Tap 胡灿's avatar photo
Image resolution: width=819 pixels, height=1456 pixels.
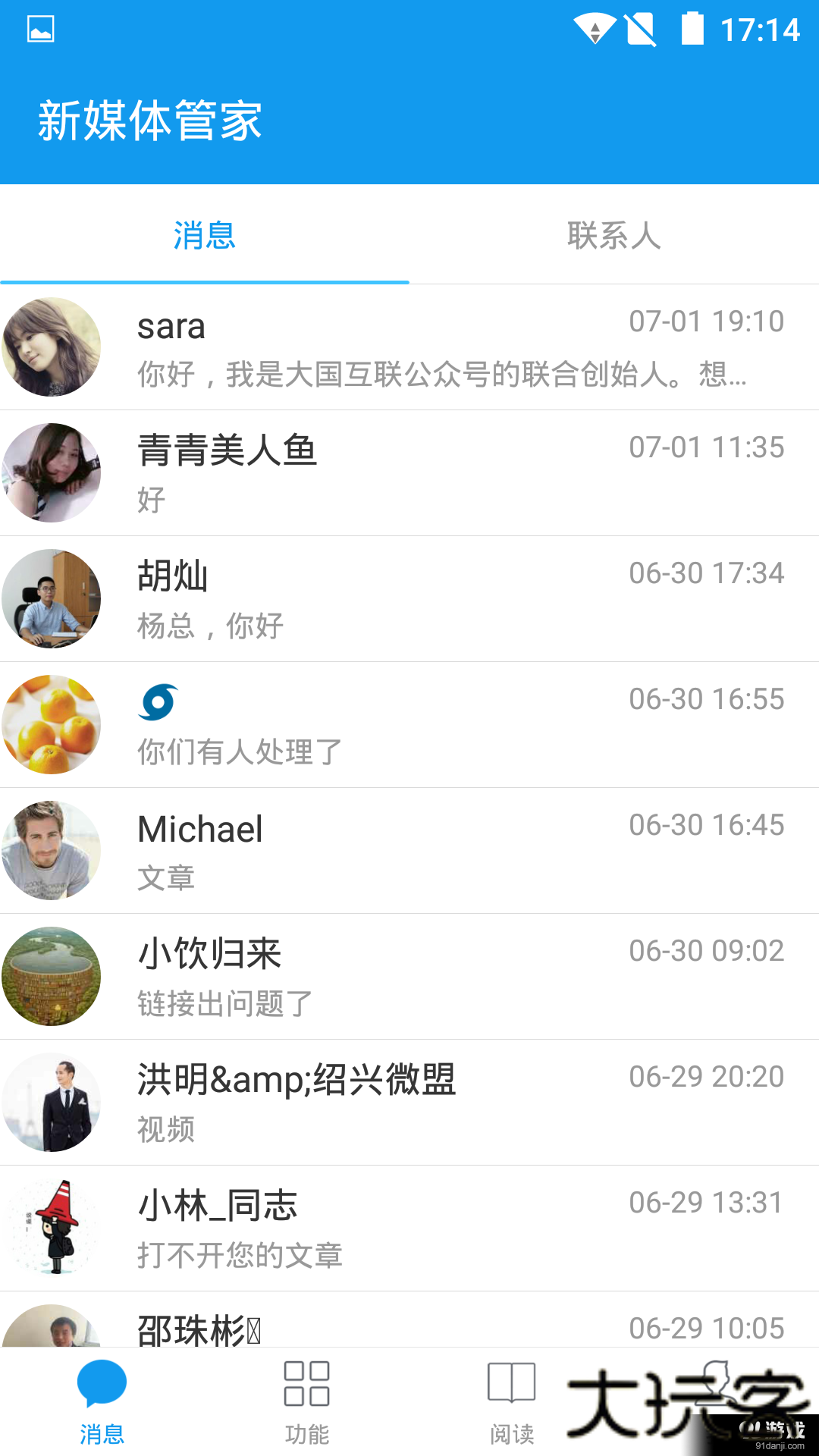coord(51,598)
